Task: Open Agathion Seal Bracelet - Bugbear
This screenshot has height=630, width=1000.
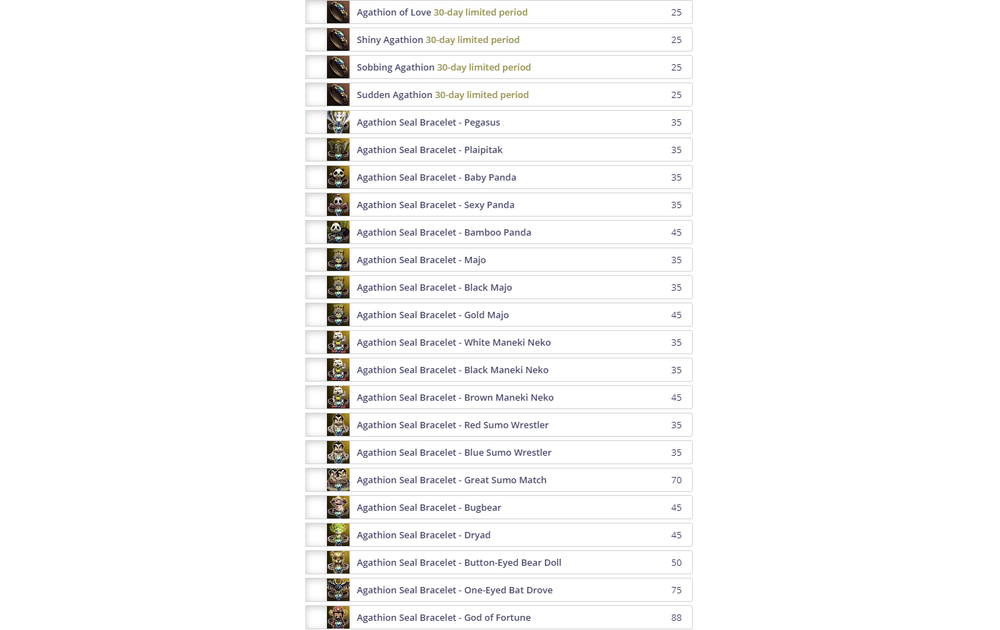Action: (x=429, y=508)
